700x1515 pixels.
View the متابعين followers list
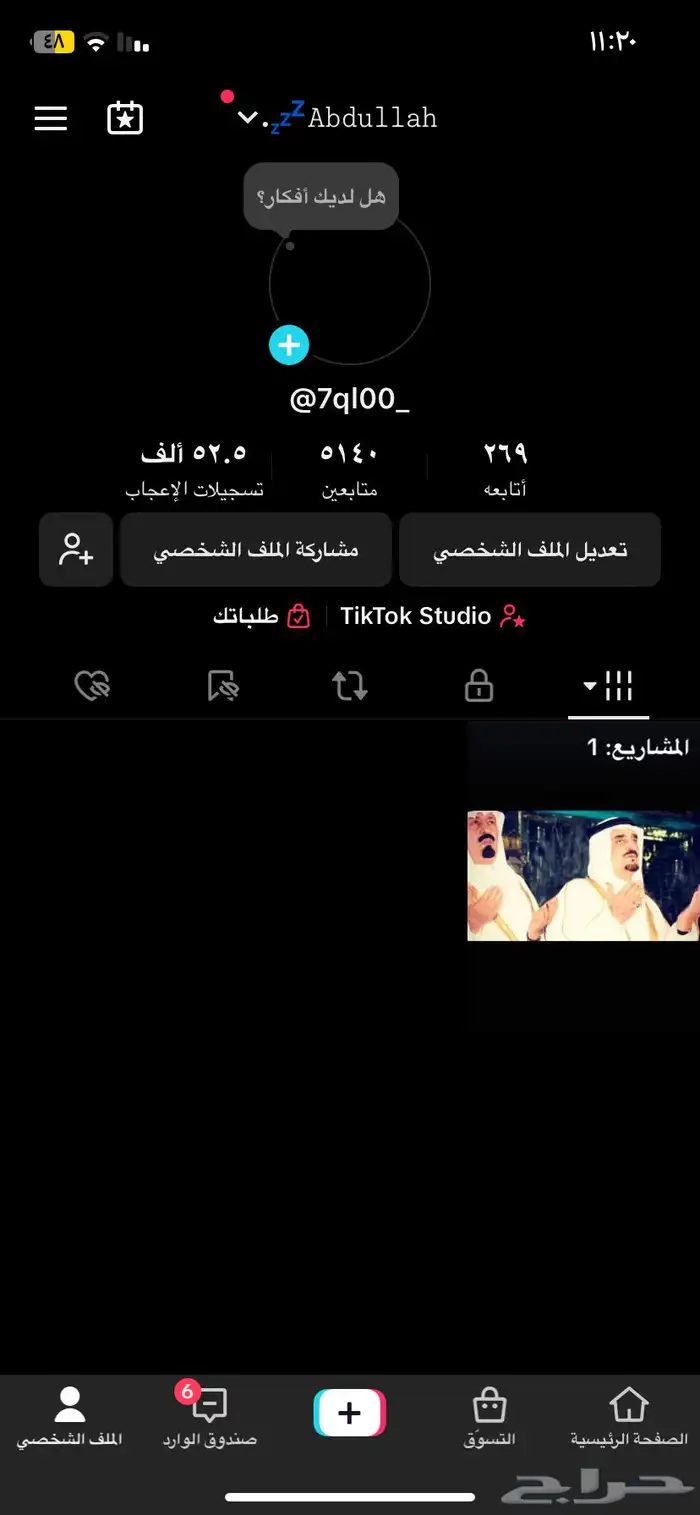tap(349, 467)
